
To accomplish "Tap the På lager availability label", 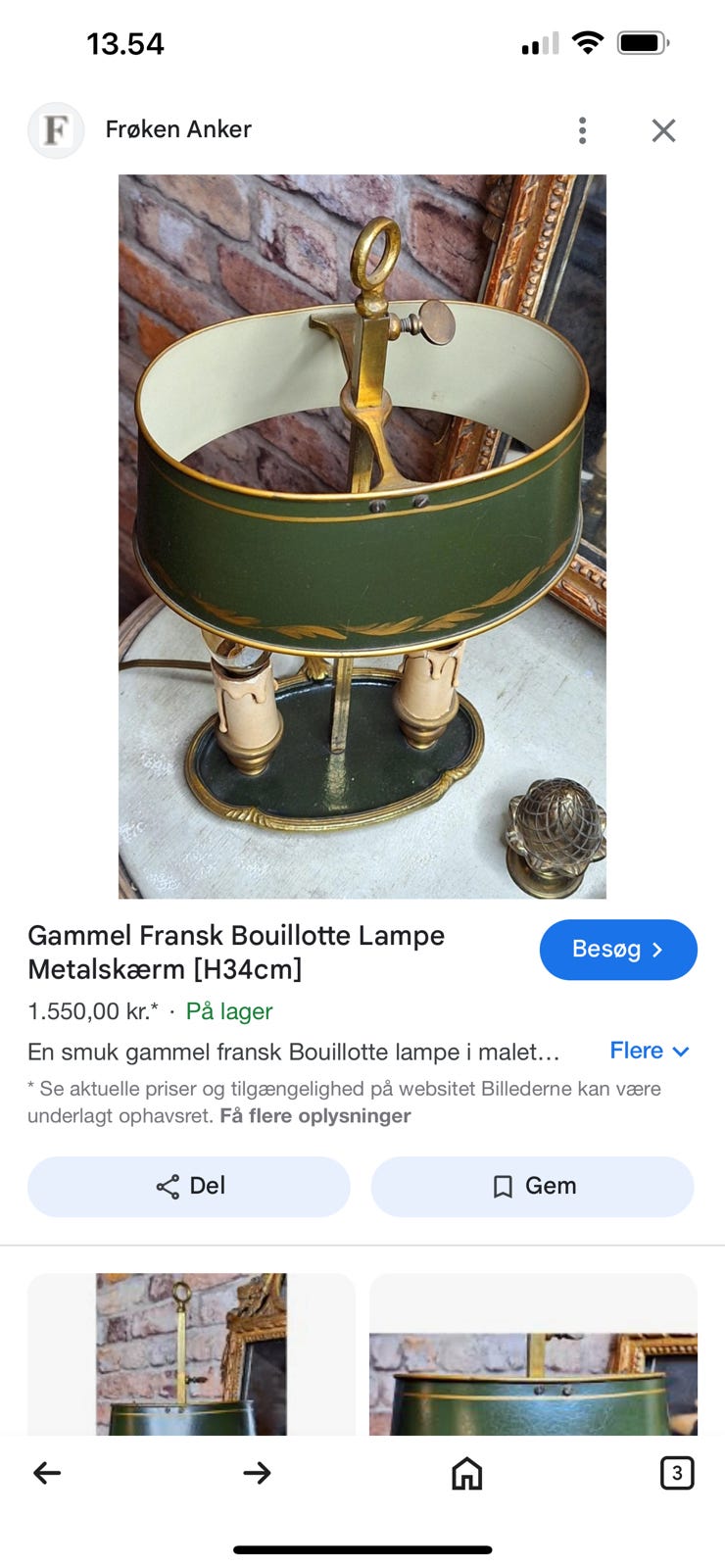I will pyautogui.click(x=227, y=1011).
